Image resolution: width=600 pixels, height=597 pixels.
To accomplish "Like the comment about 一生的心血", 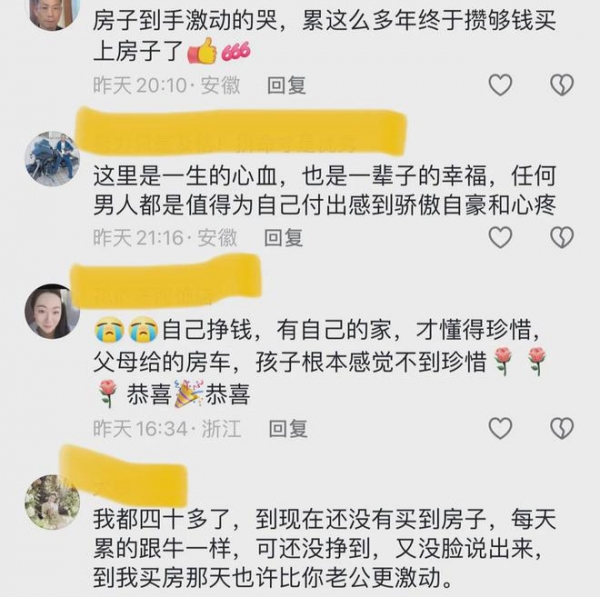I will click(500, 237).
